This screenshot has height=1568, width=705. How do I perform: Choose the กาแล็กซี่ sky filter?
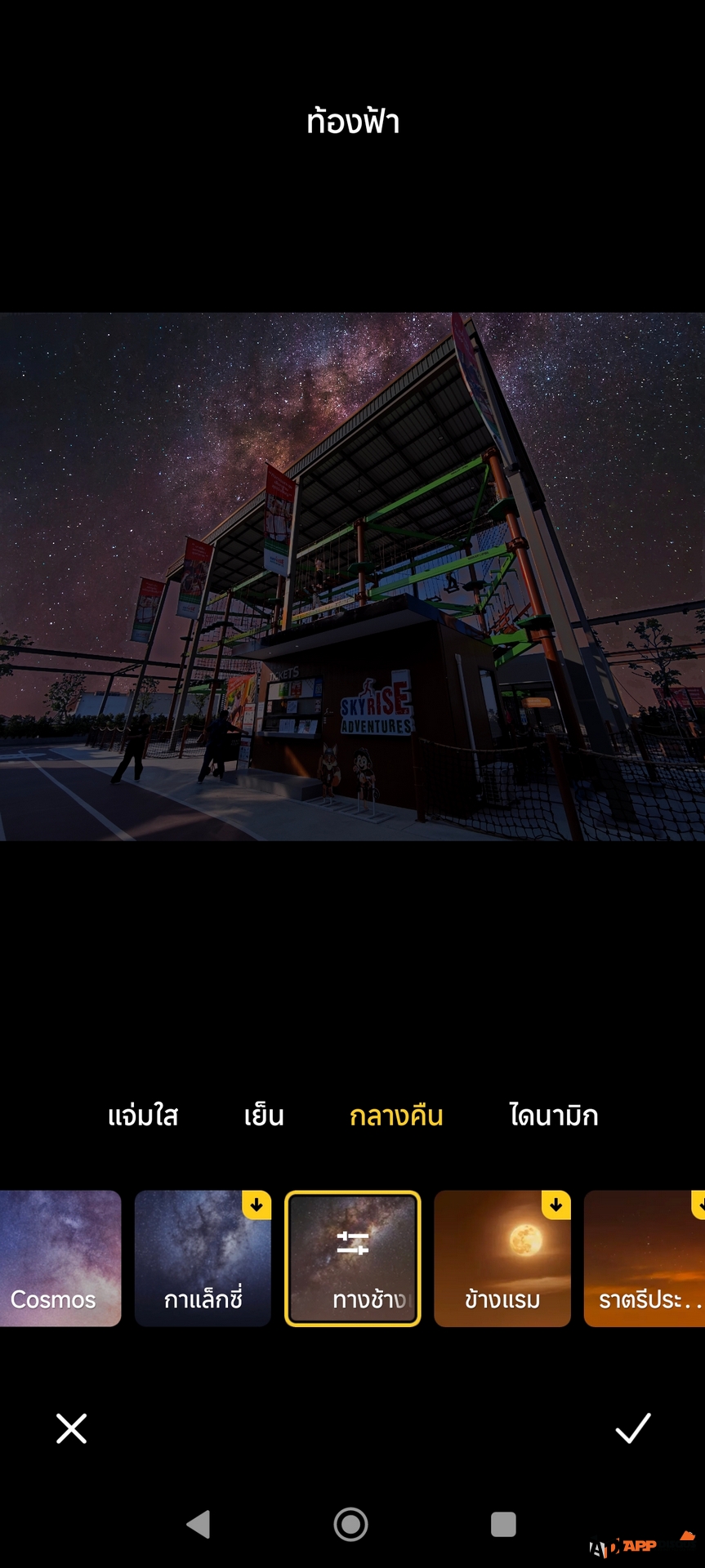(203, 1258)
